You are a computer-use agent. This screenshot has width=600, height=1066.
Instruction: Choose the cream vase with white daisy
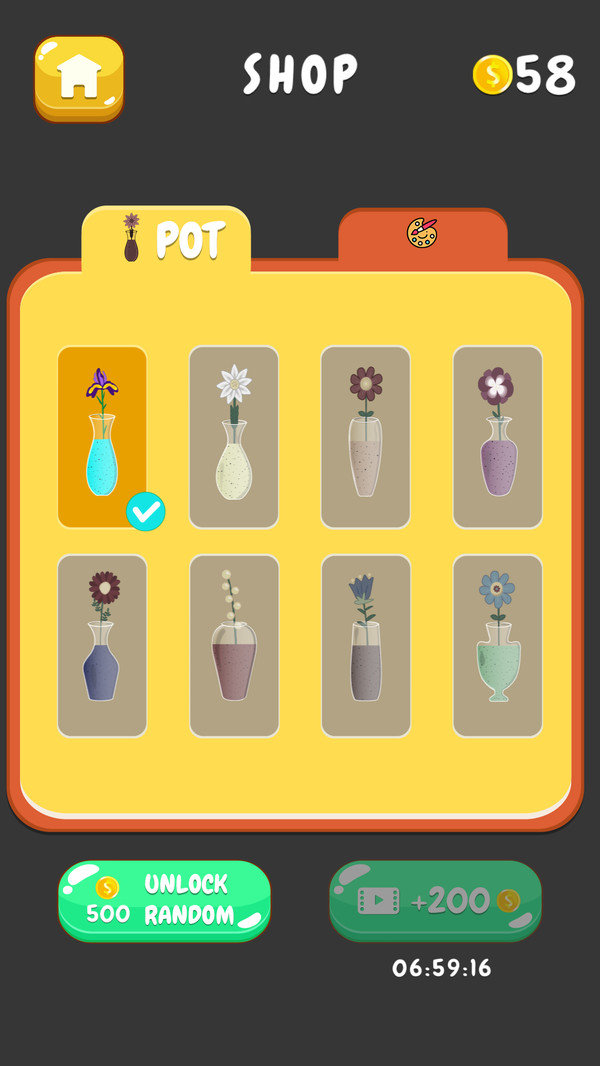click(x=234, y=436)
